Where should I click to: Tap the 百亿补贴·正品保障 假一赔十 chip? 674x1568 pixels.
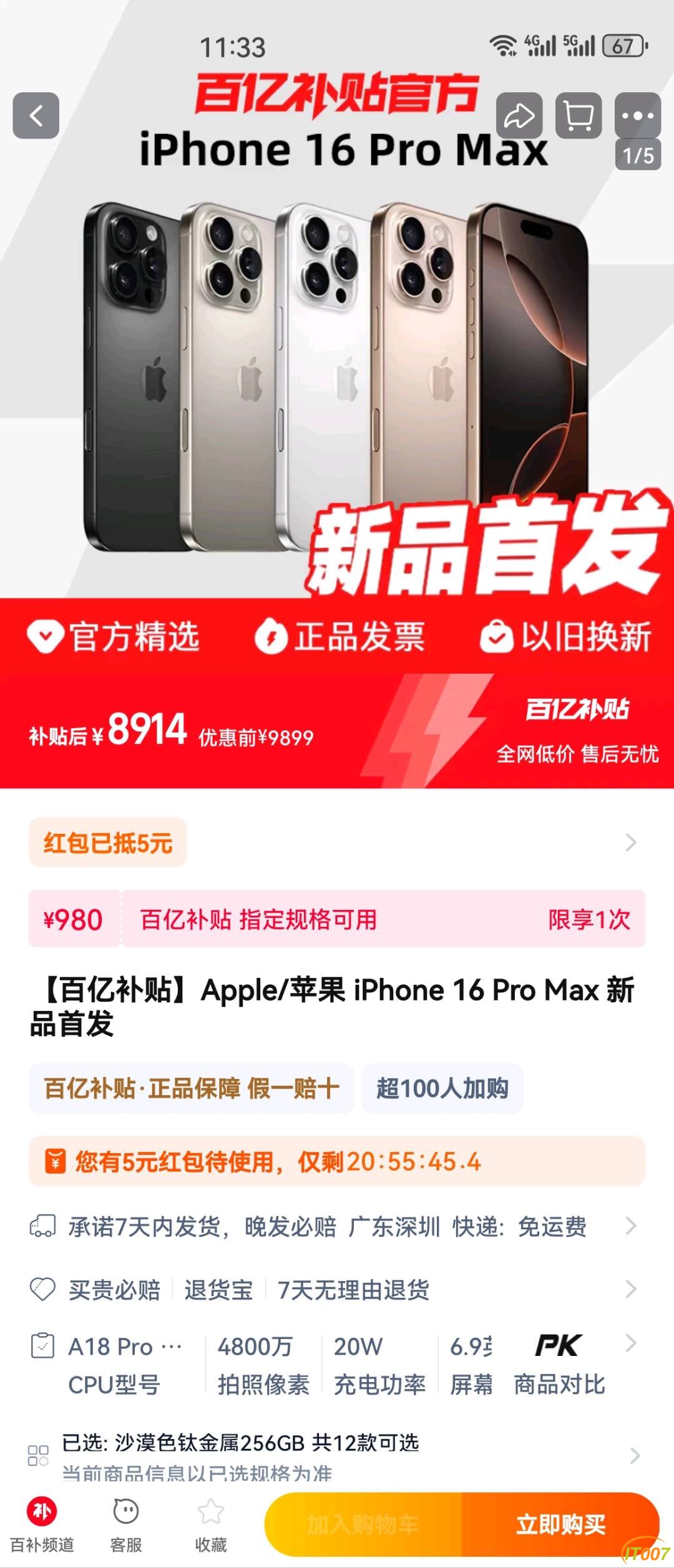pyautogui.click(x=191, y=1088)
